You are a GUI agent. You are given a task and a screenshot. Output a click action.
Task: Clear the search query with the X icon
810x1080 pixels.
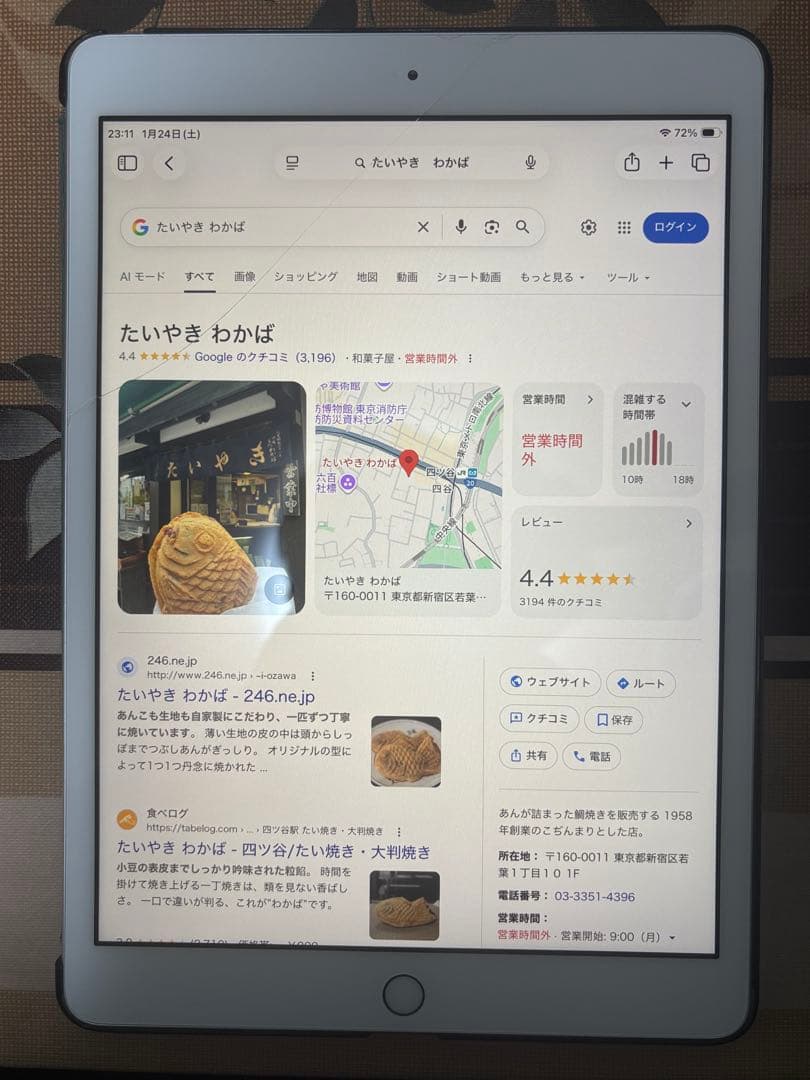(x=423, y=227)
